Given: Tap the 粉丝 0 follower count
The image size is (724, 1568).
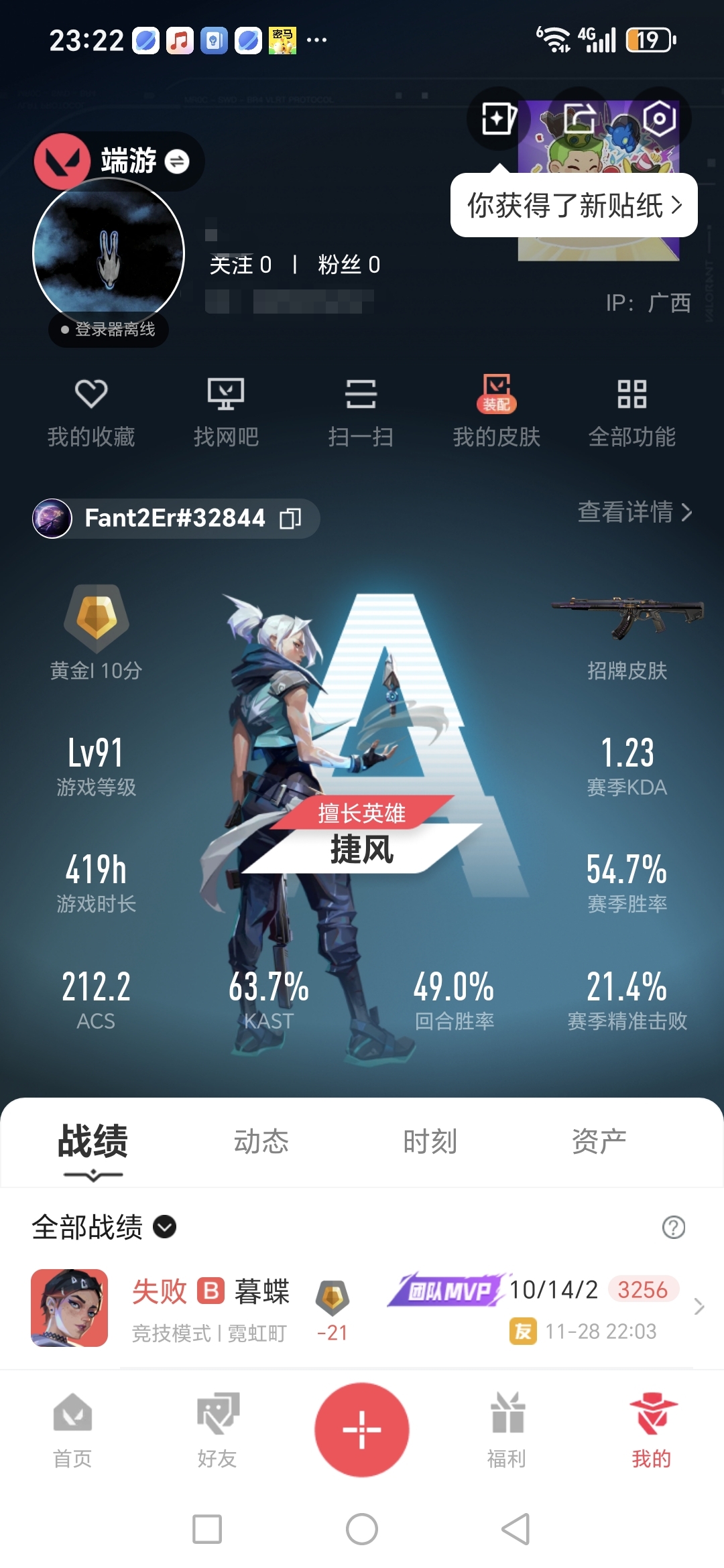Looking at the screenshot, I should 346,266.
